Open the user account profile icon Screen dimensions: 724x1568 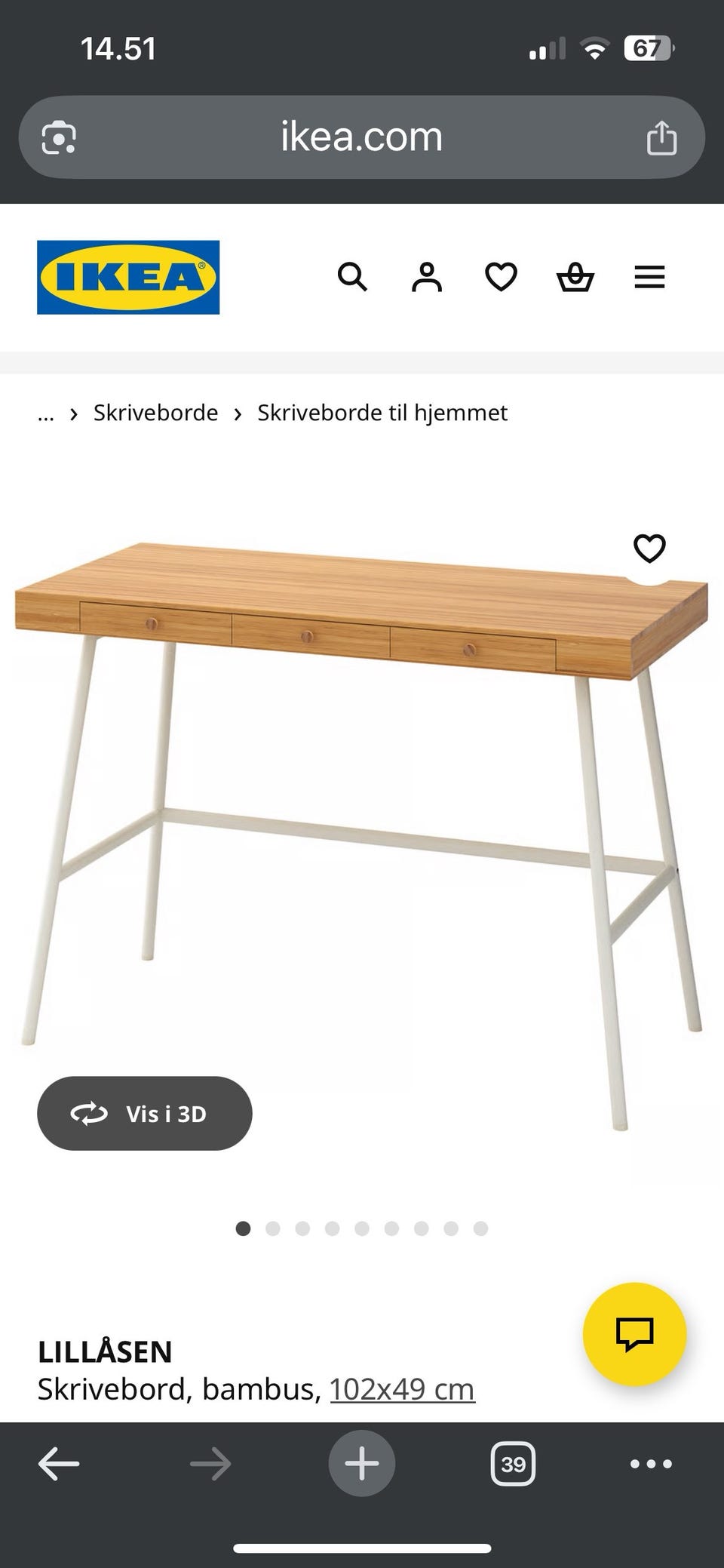click(427, 277)
